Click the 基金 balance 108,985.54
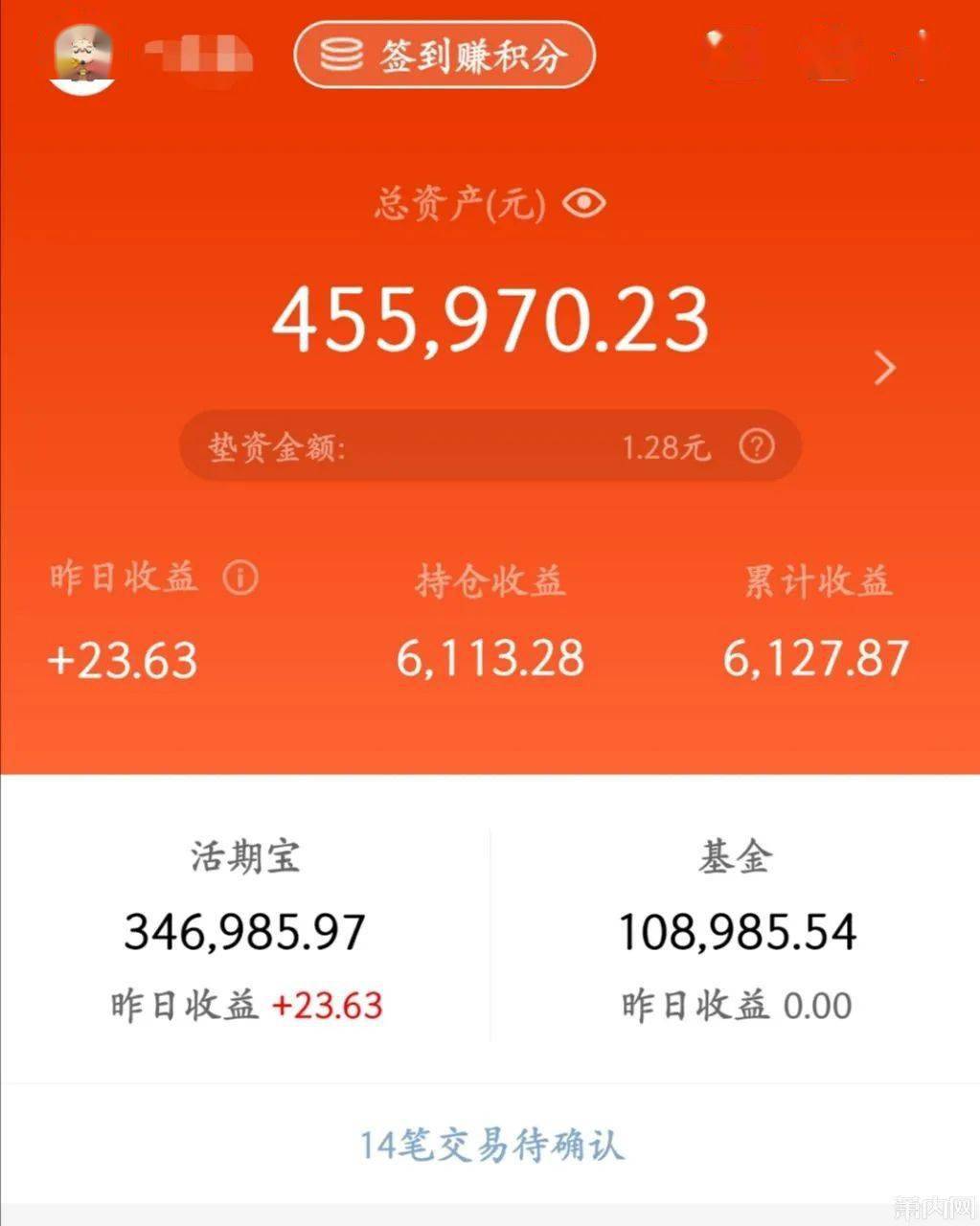This screenshot has width=980, height=1226. (739, 928)
